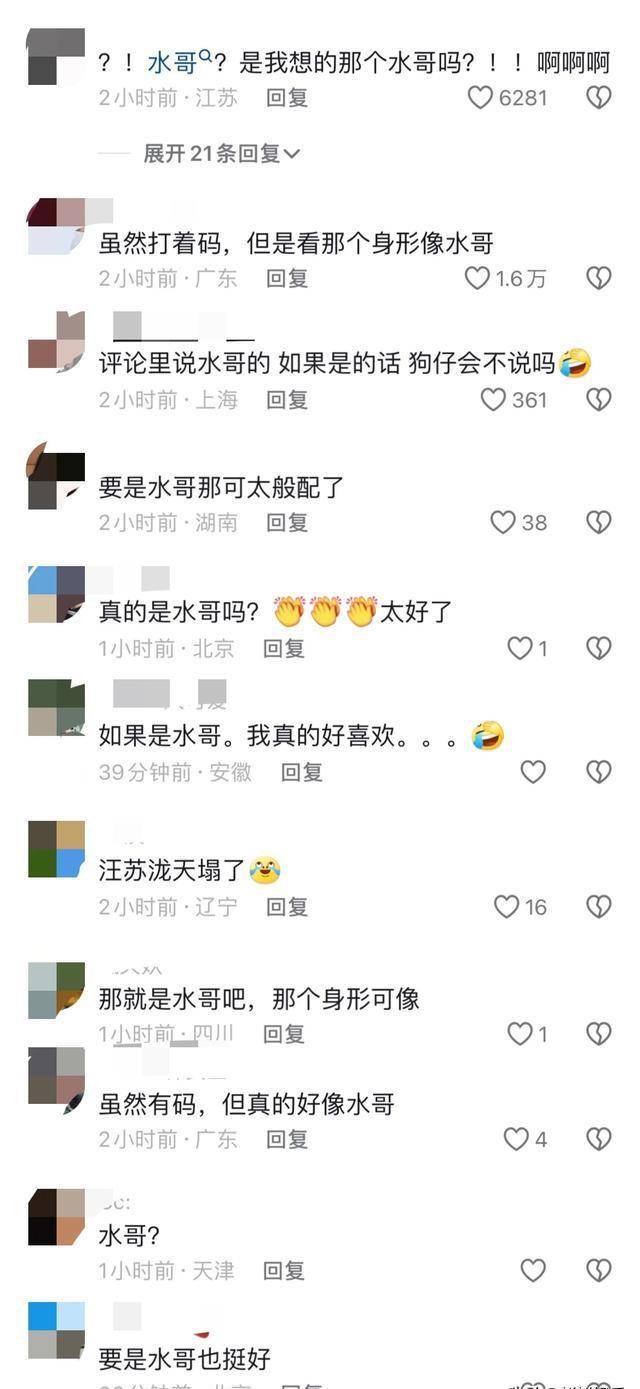Image resolution: width=640 pixels, height=1389 pixels.
Task: Open the profile picture of the top commenter
Action: pos(56,57)
